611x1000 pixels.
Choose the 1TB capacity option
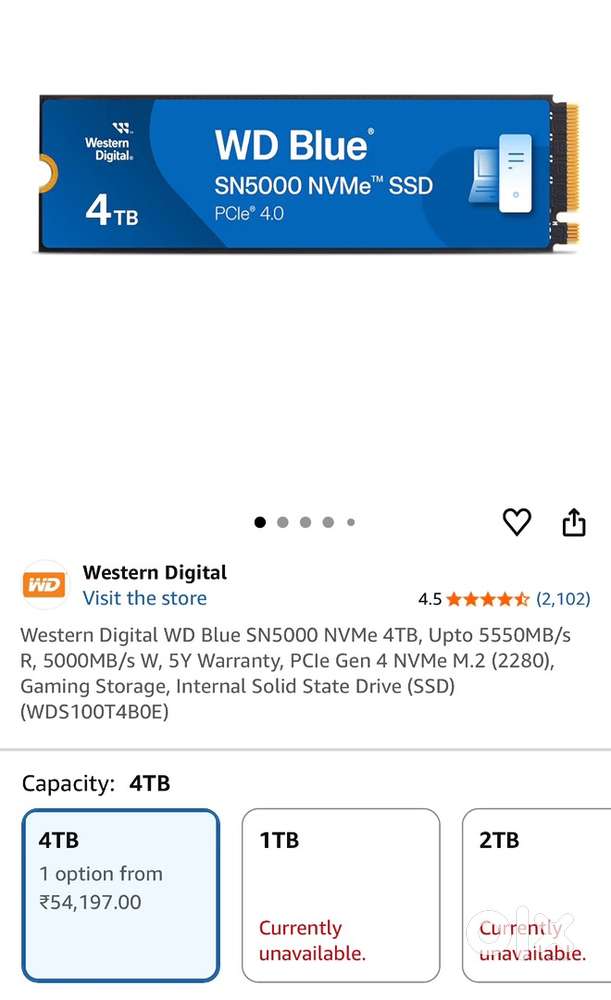(x=340, y=895)
